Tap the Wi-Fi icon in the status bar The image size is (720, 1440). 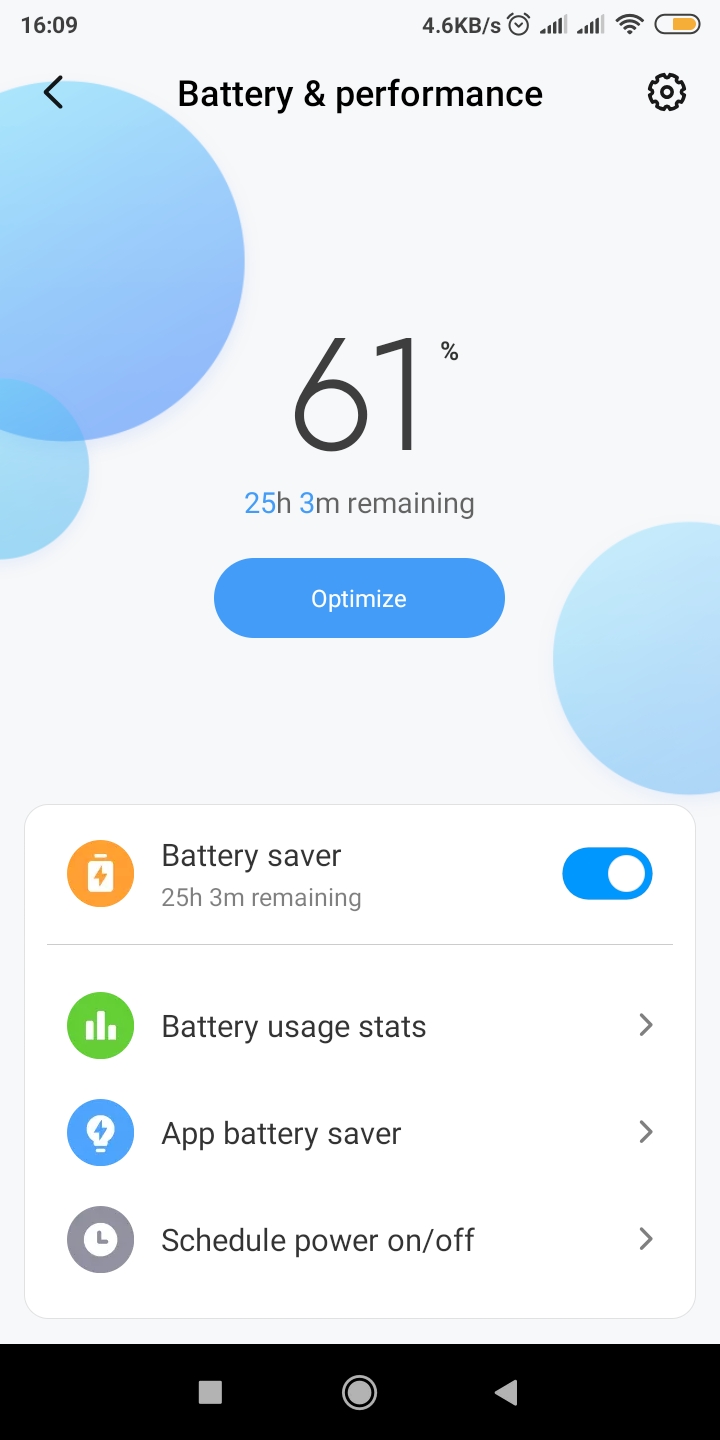tap(628, 24)
